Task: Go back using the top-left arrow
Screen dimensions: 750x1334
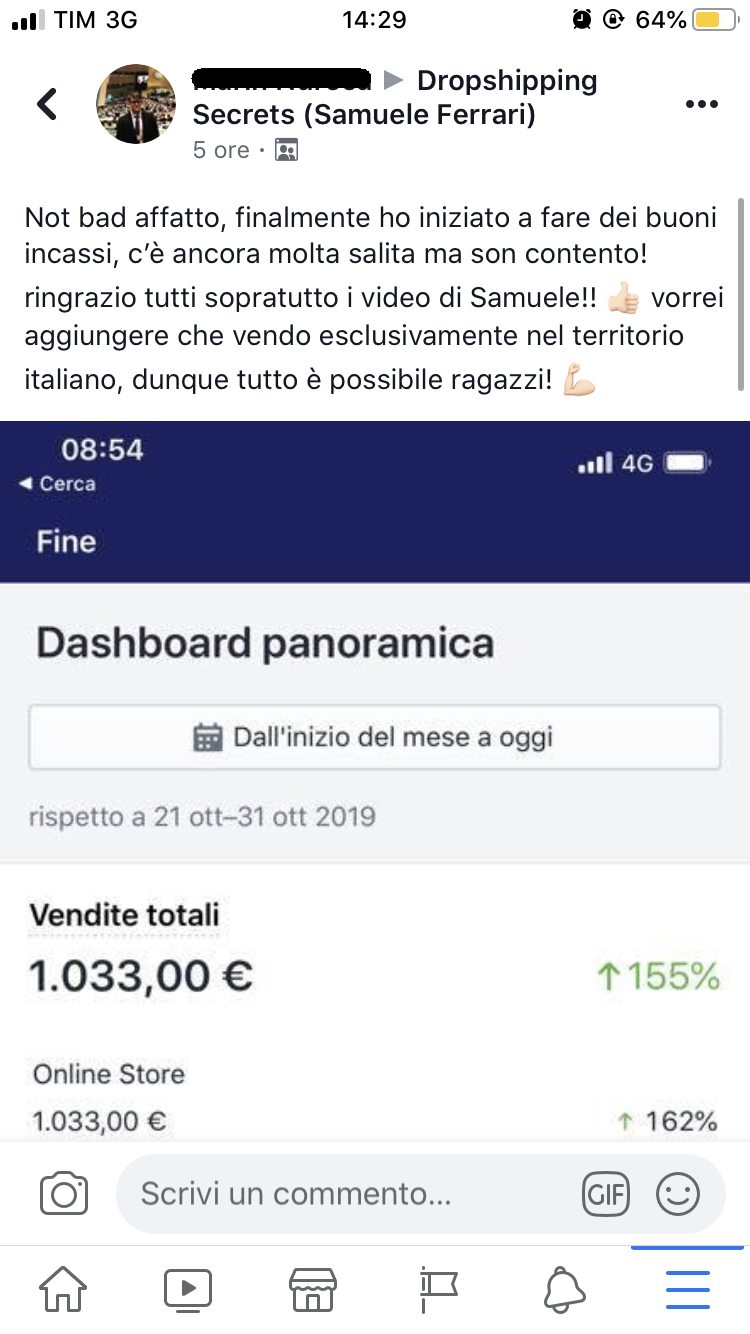Action: [47, 104]
